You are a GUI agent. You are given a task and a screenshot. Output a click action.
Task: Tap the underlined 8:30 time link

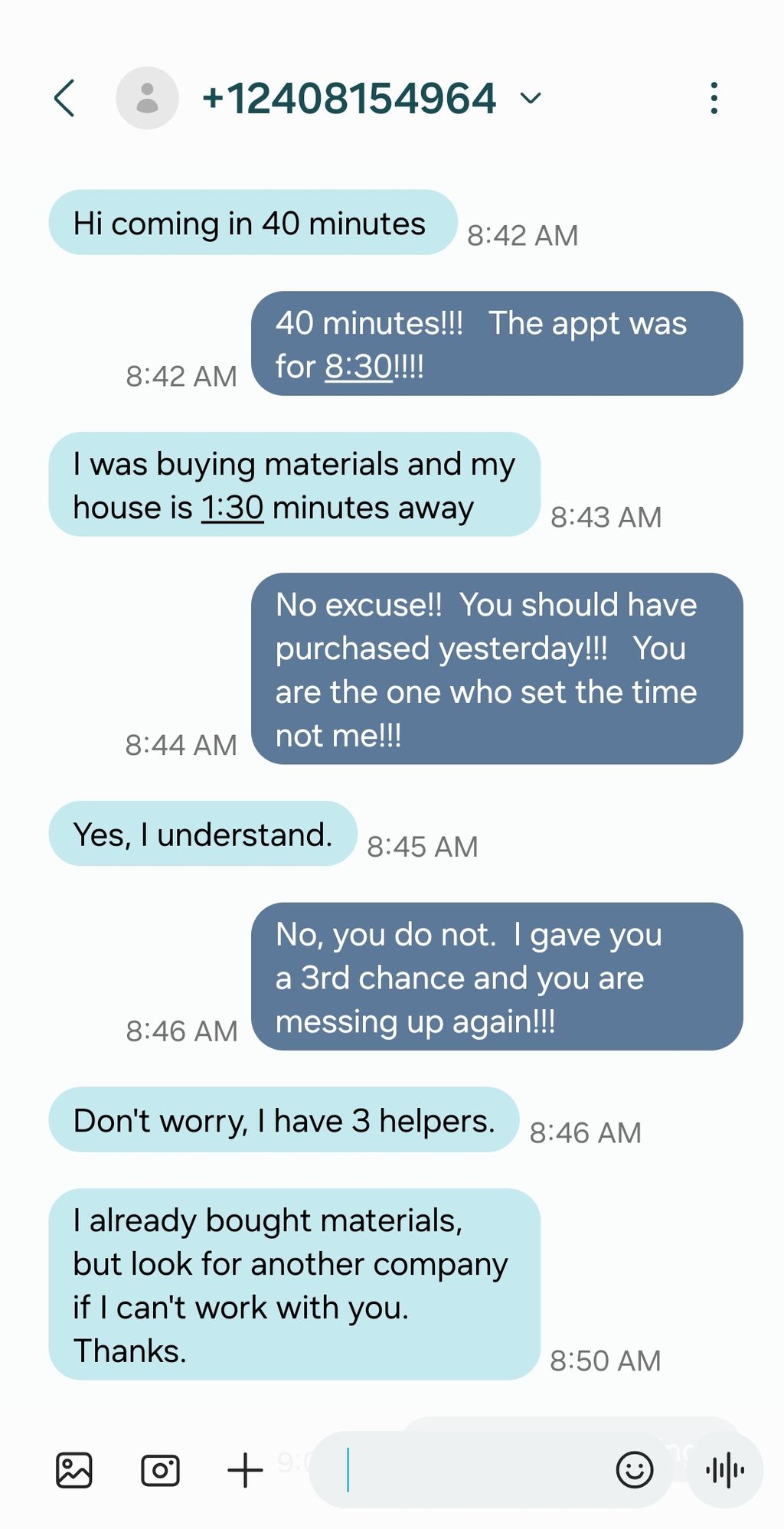[358, 367]
